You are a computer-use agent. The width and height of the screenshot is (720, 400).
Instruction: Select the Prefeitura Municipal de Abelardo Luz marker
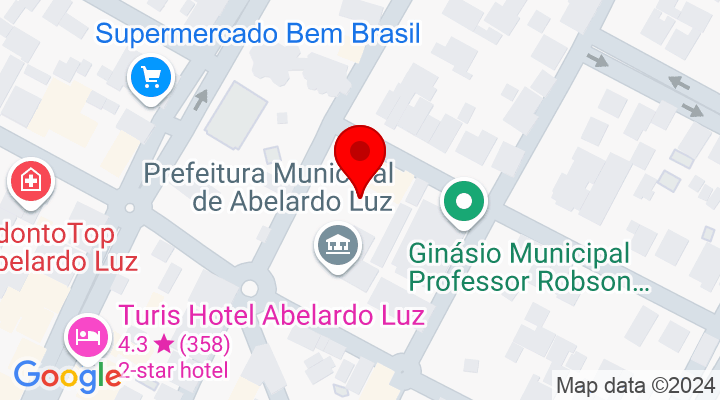(x=337, y=244)
